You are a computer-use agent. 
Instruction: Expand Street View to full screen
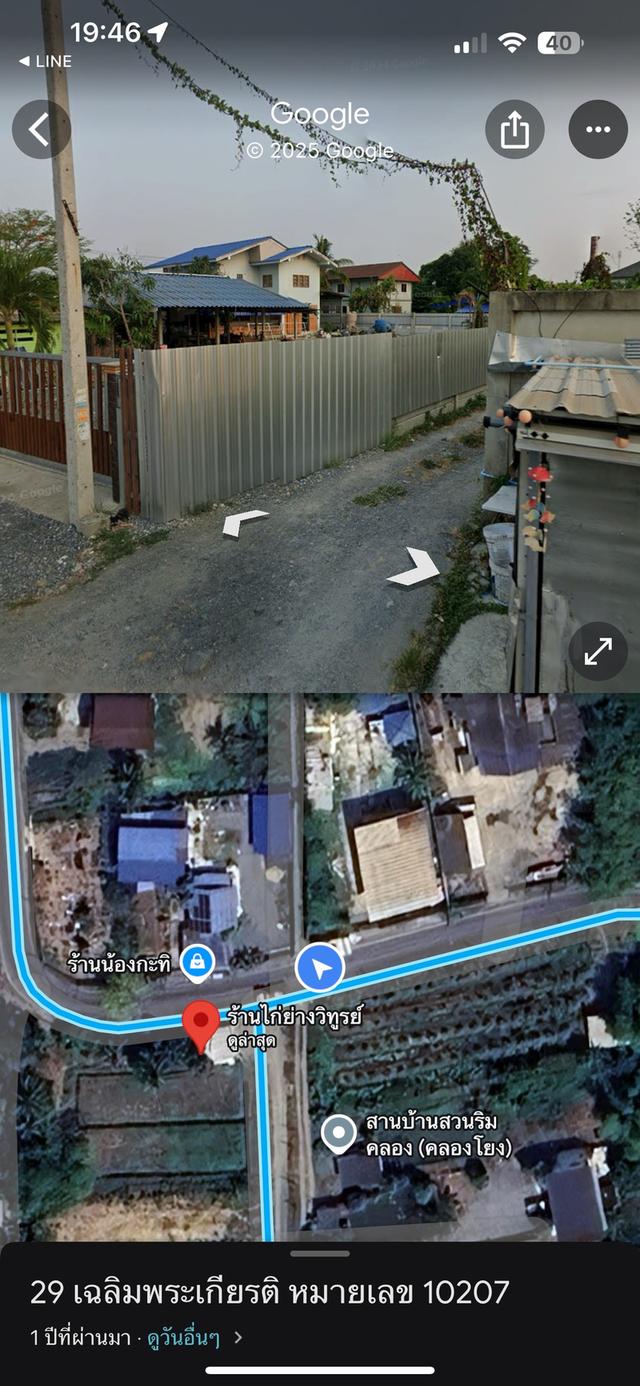[x=598, y=651]
